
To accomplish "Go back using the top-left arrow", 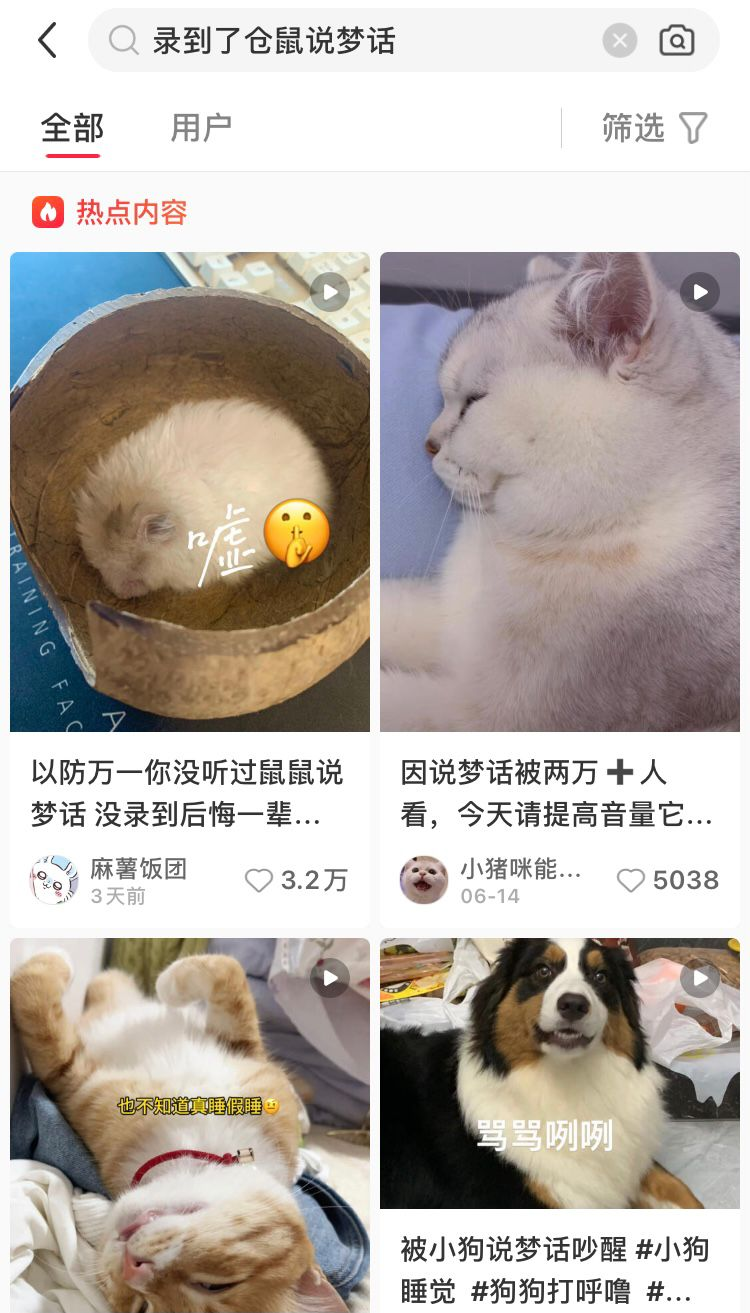I will 47,41.
